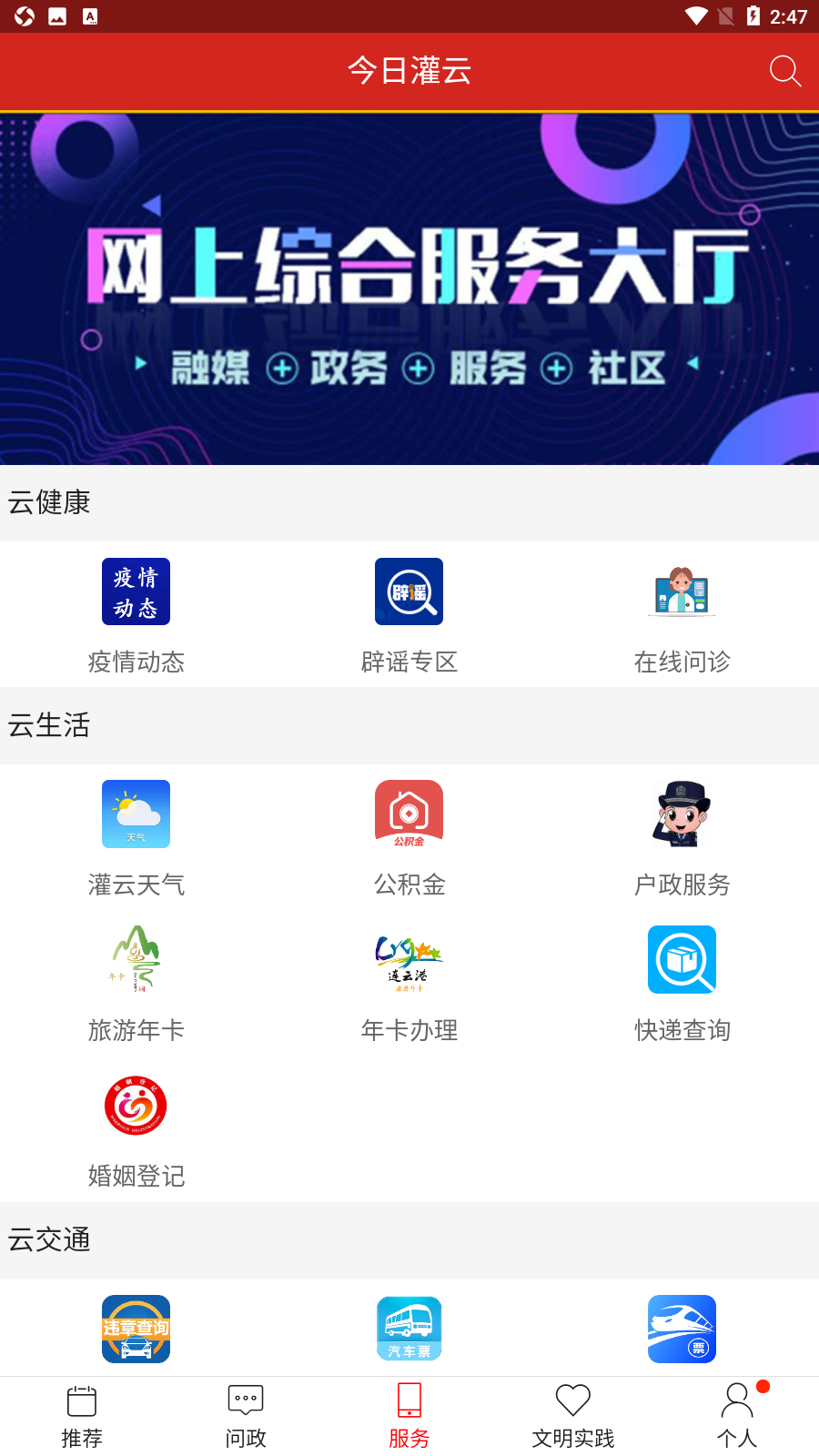
Task: Open the 网上综合服务大厅 banner
Action: coord(409,289)
